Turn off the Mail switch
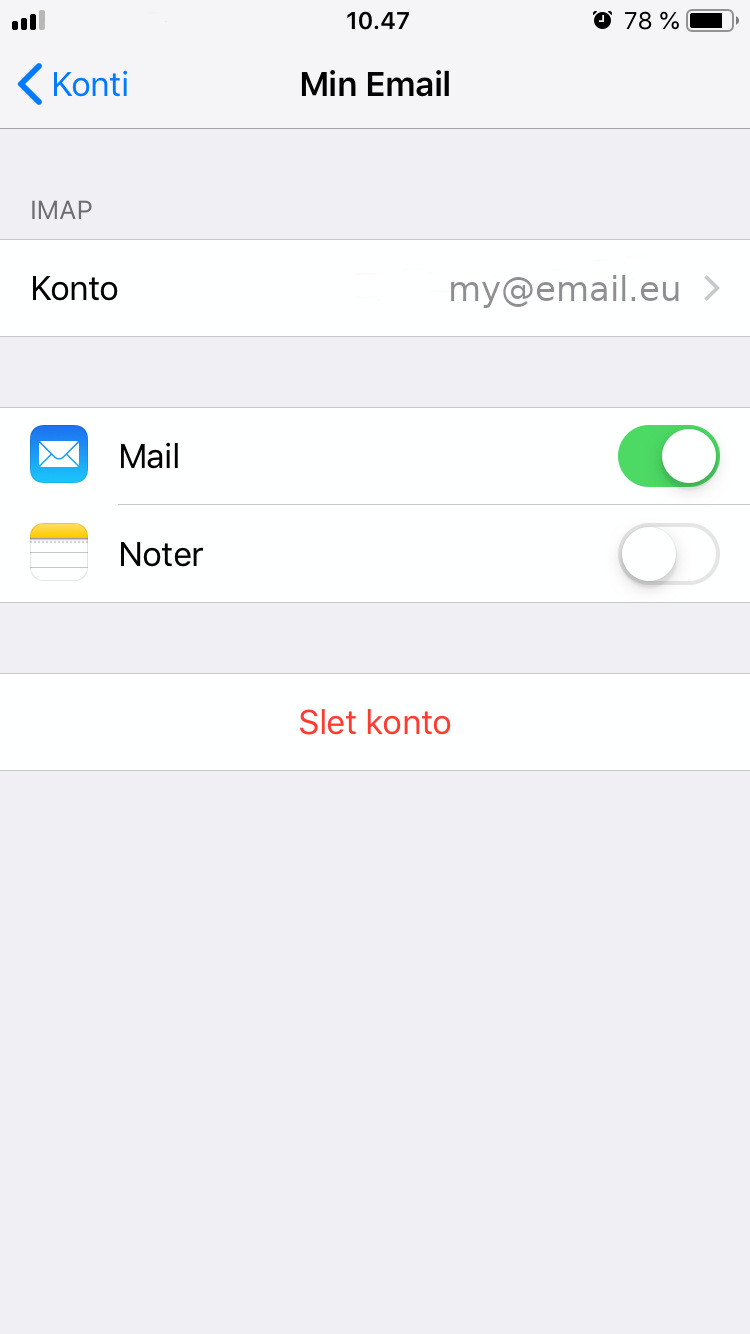This screenshot has height=1334, width=750. coord(669,456)
